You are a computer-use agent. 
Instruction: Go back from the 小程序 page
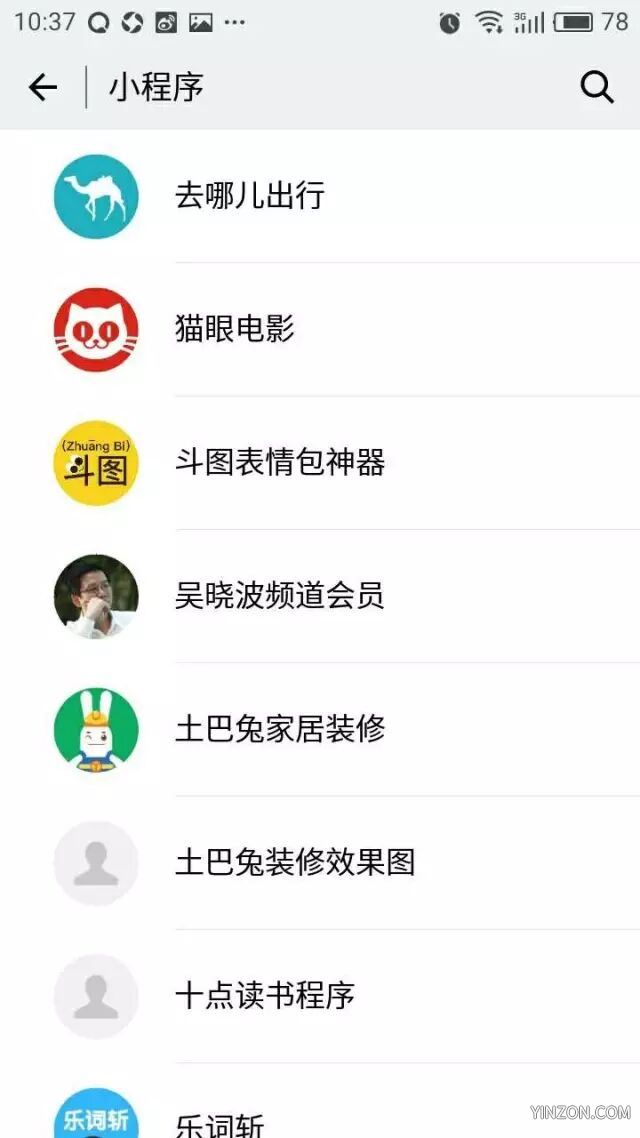(43, 88)
